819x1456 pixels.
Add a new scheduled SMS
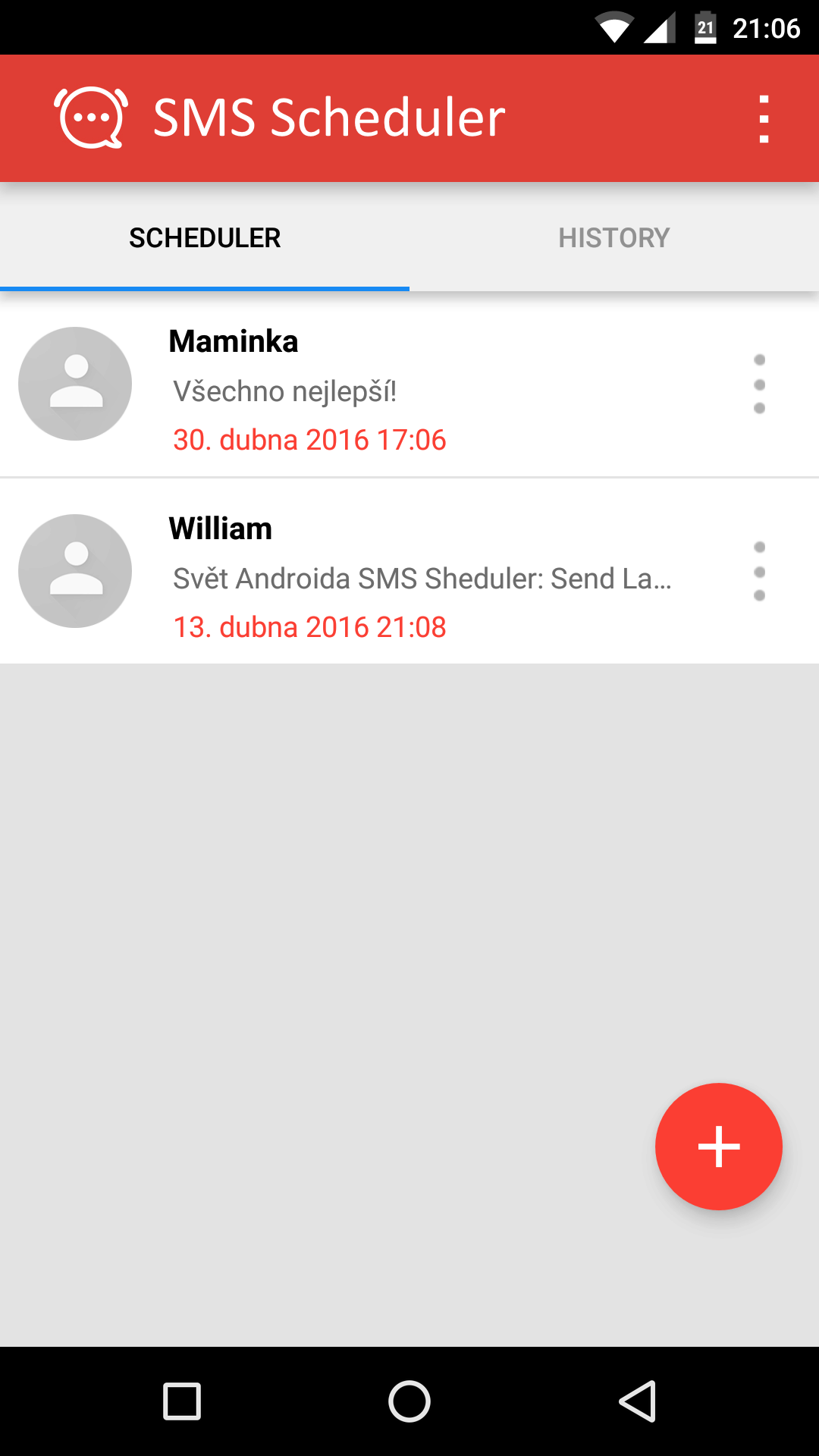tap(718, 1146)
